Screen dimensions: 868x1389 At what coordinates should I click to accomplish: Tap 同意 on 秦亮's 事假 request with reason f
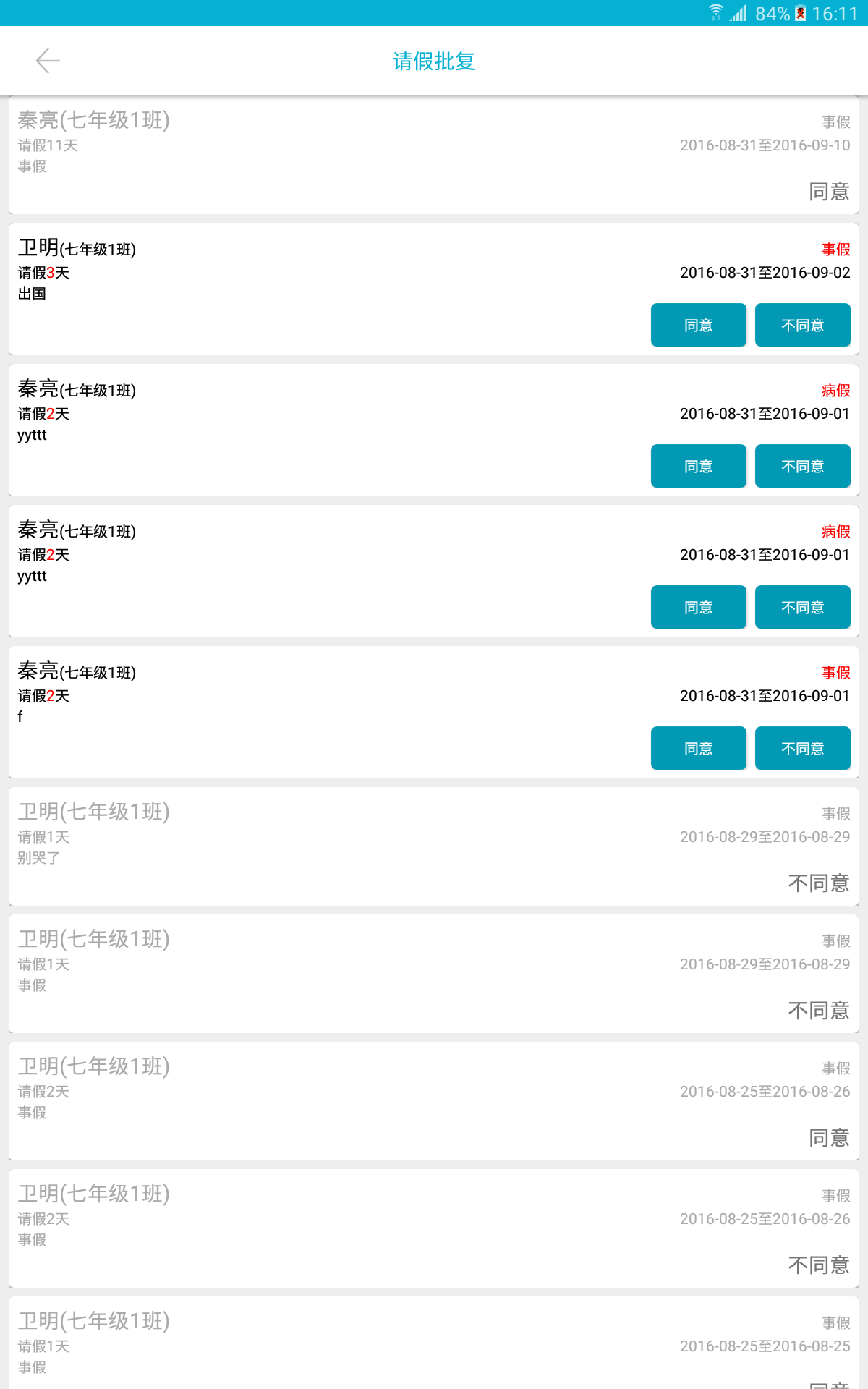698,748
